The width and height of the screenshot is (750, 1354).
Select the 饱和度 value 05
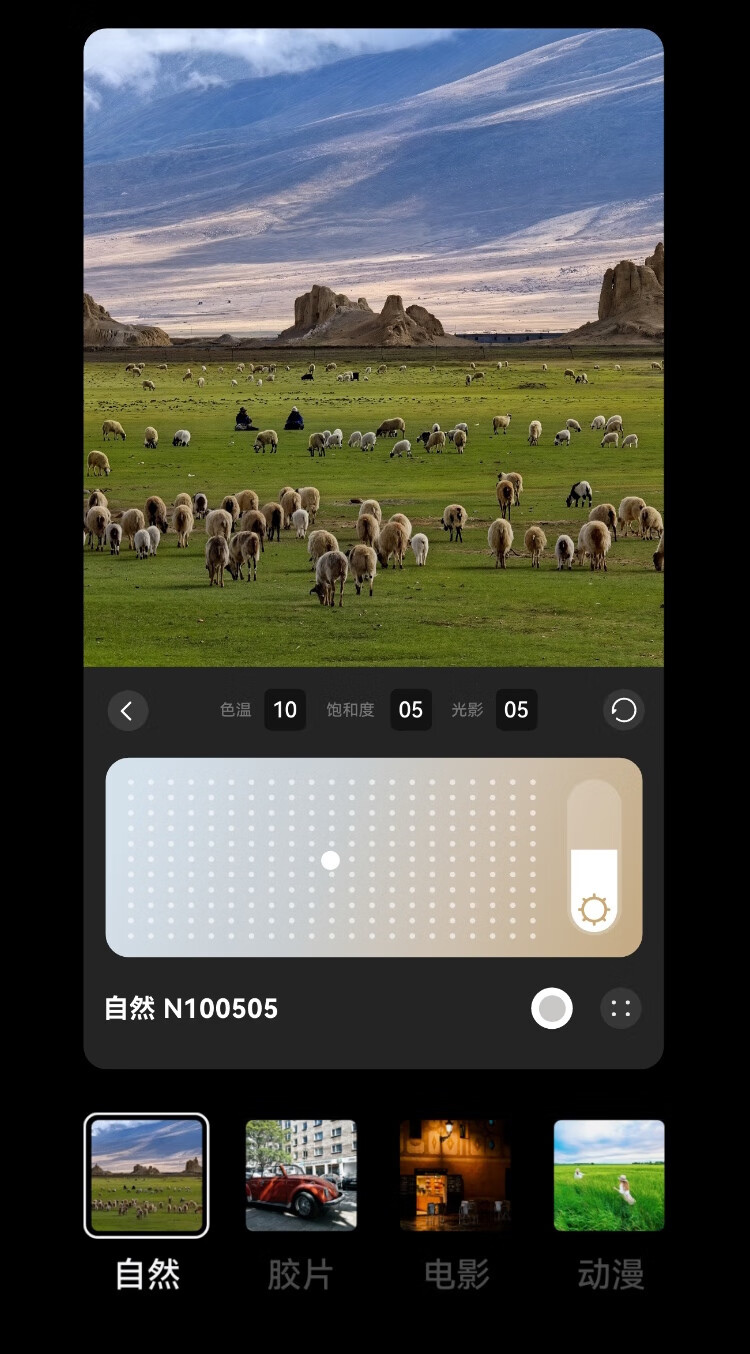pos(410,710)
